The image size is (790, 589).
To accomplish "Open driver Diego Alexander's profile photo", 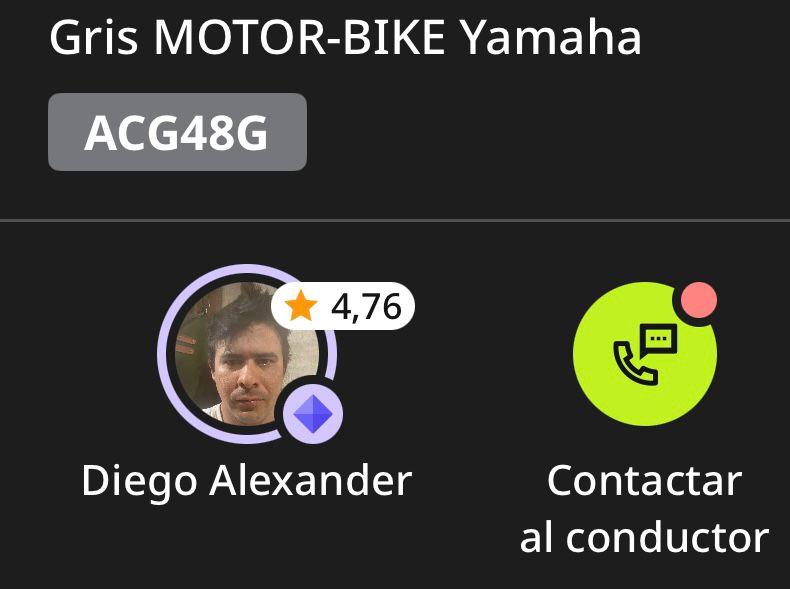I will (x=246, y=355).
